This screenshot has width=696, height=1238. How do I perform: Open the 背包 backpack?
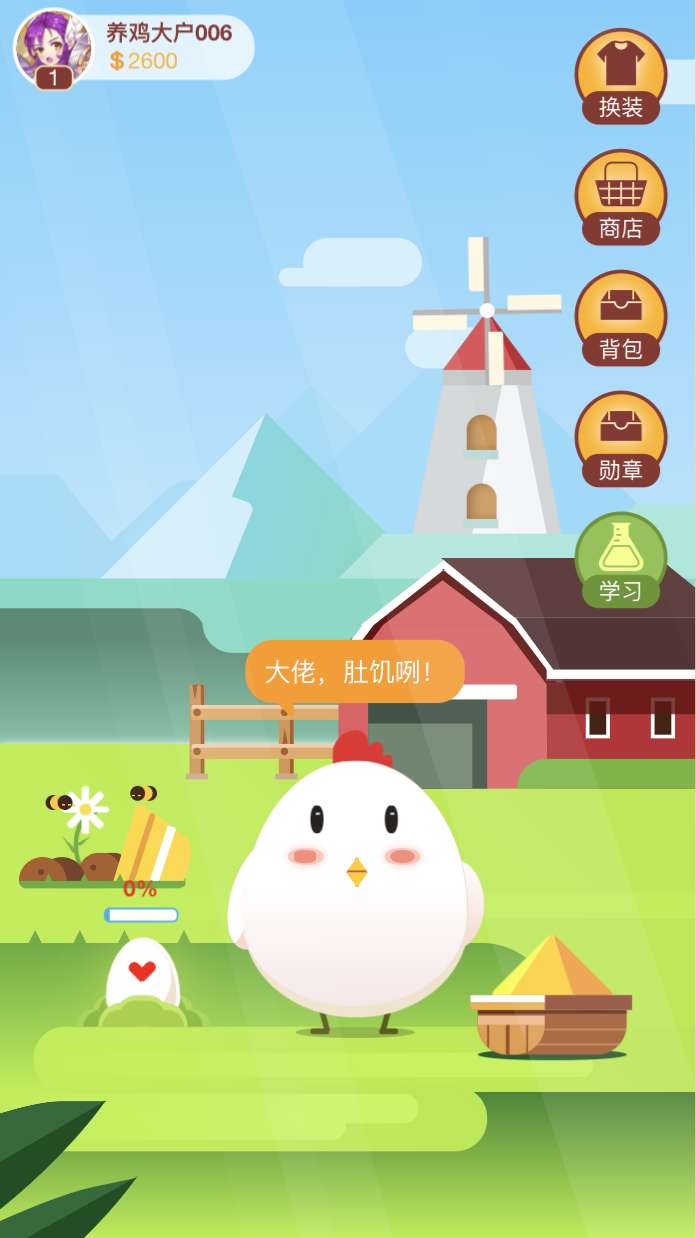(620, 318)
